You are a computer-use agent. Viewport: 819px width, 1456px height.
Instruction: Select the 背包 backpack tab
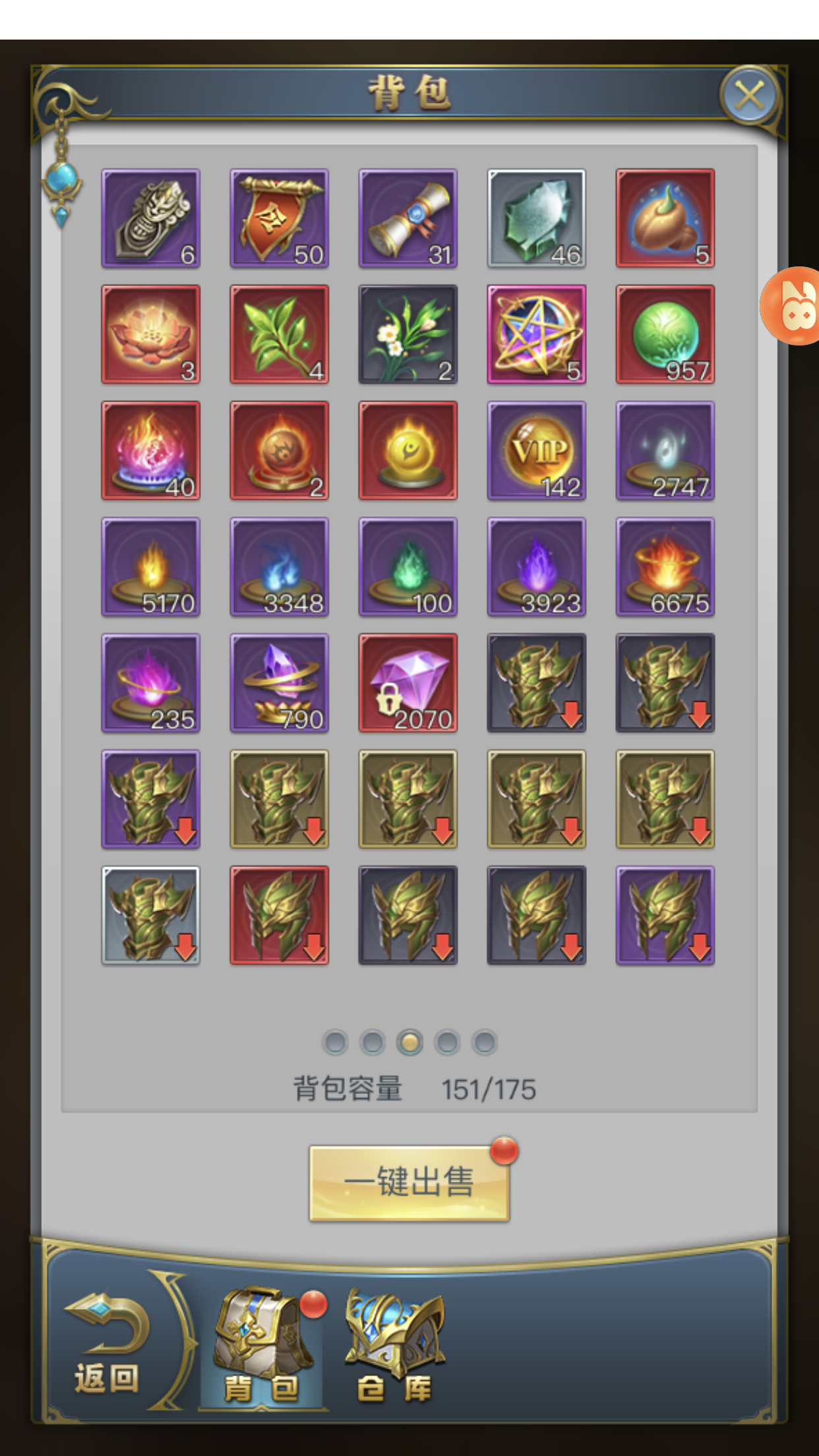pyautogui.click(x=262, y=1345)
